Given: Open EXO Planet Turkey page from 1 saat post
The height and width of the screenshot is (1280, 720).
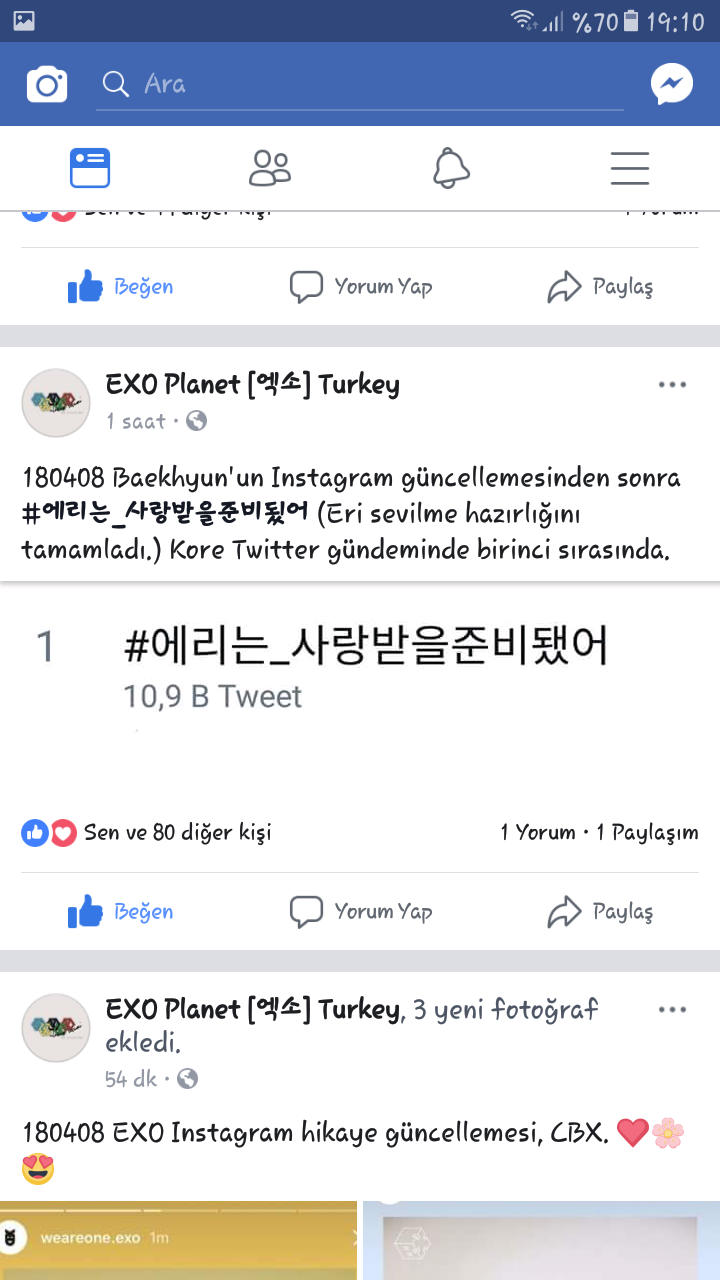Looking at the screenshot, I should 252,384.
